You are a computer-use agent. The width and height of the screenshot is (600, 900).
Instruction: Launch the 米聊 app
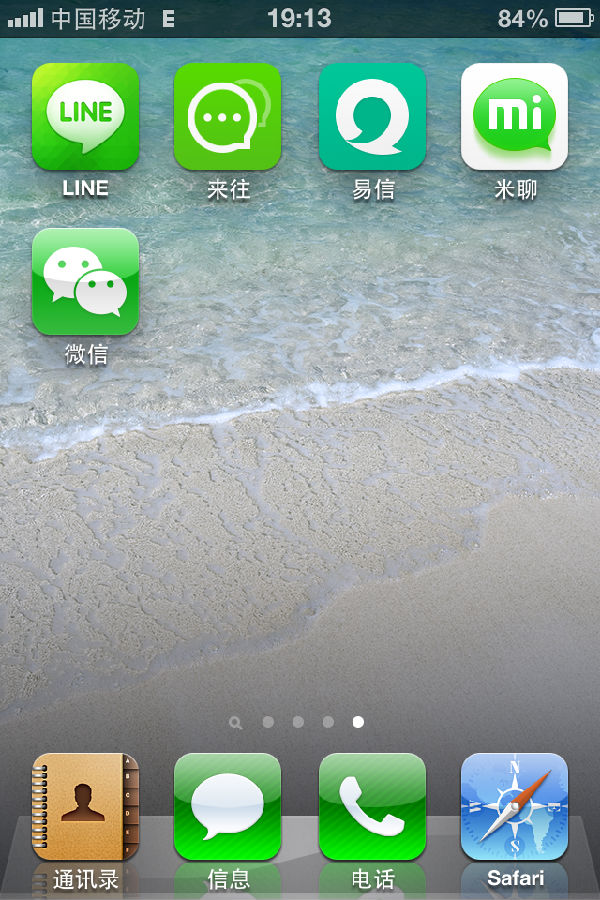(x=514, y=117)
